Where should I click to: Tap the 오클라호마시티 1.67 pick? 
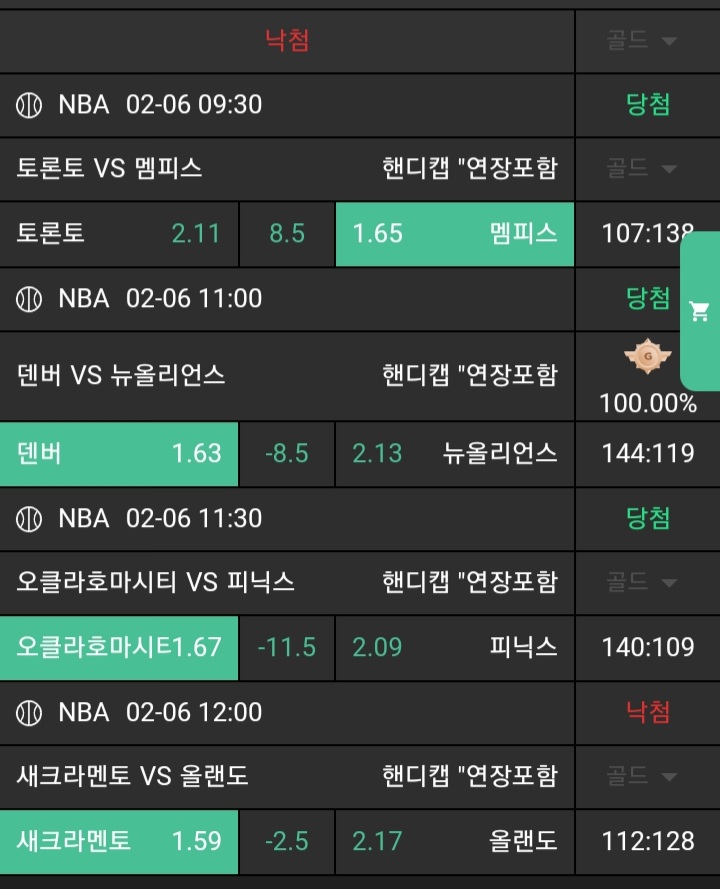coord(119,647)
